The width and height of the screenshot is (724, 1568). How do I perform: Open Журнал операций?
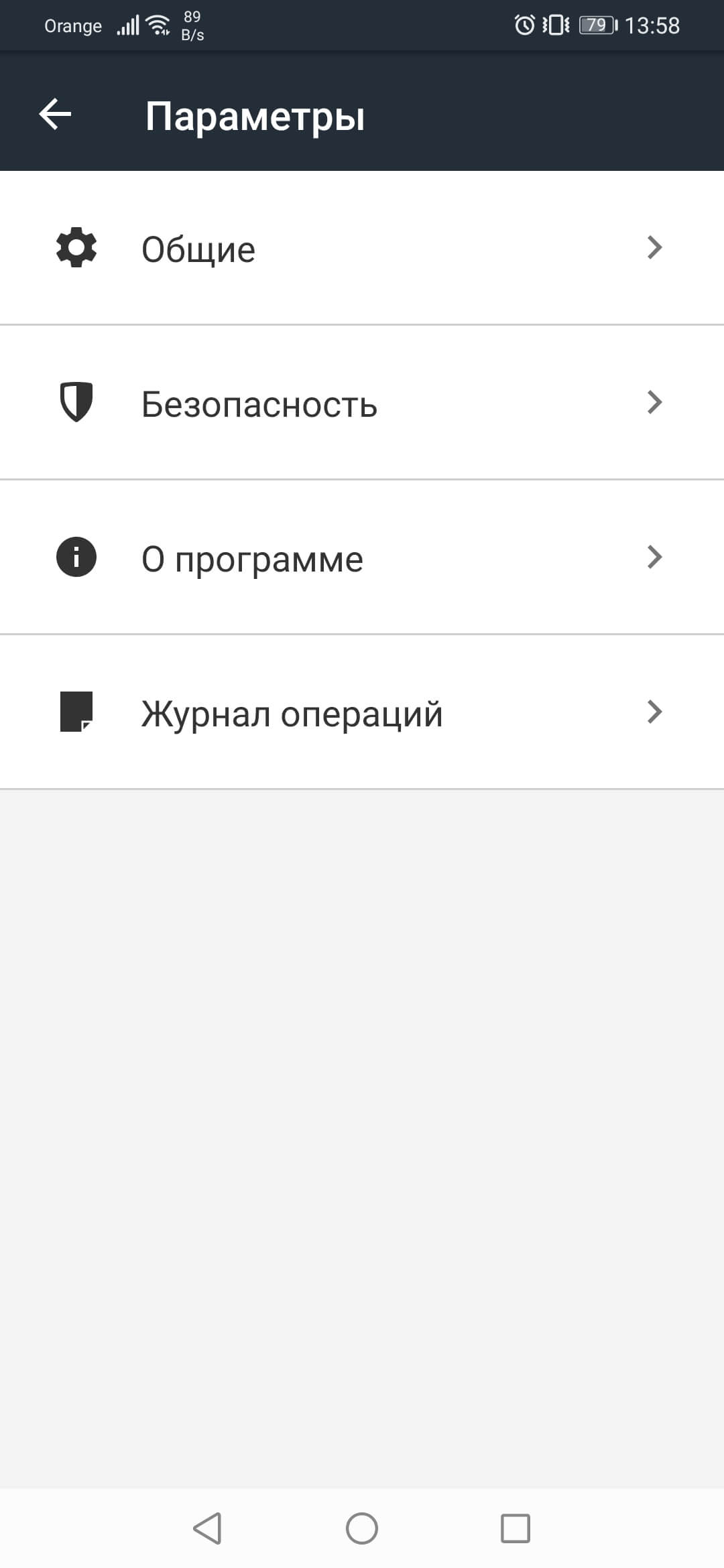362,712
